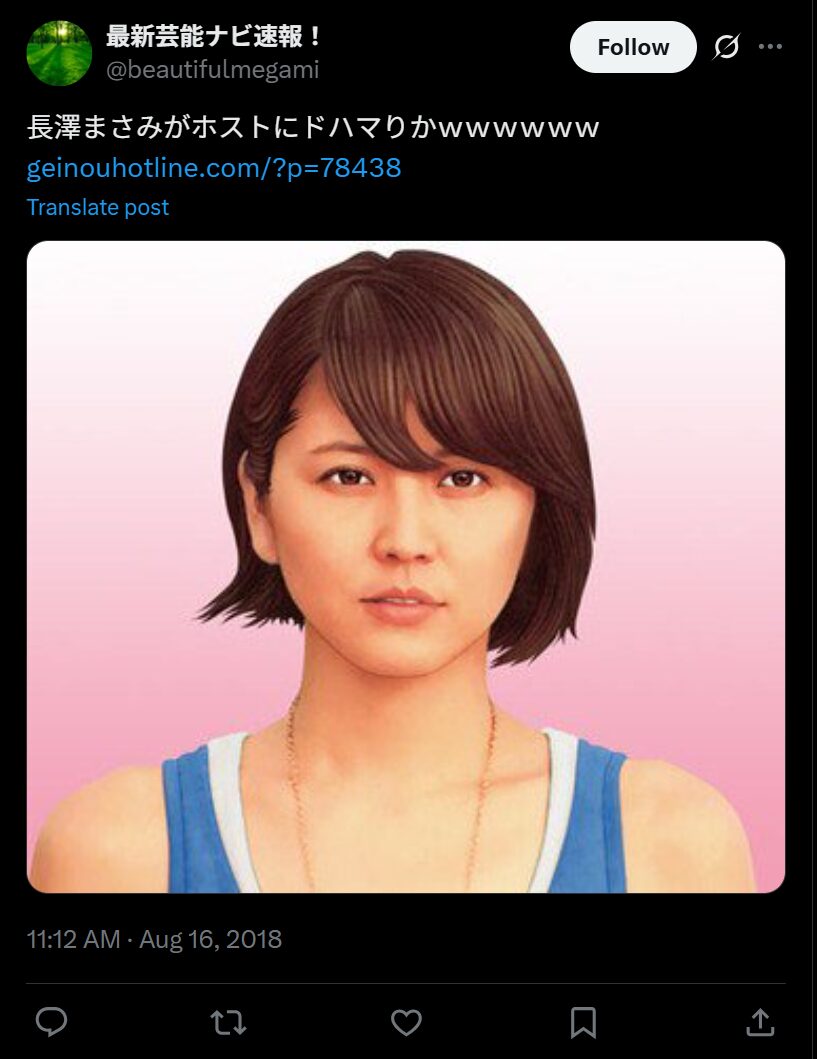817x1059 pixels.
Task: View the attached portrait image
Action: pyautogui.click(x=405, y=566)
